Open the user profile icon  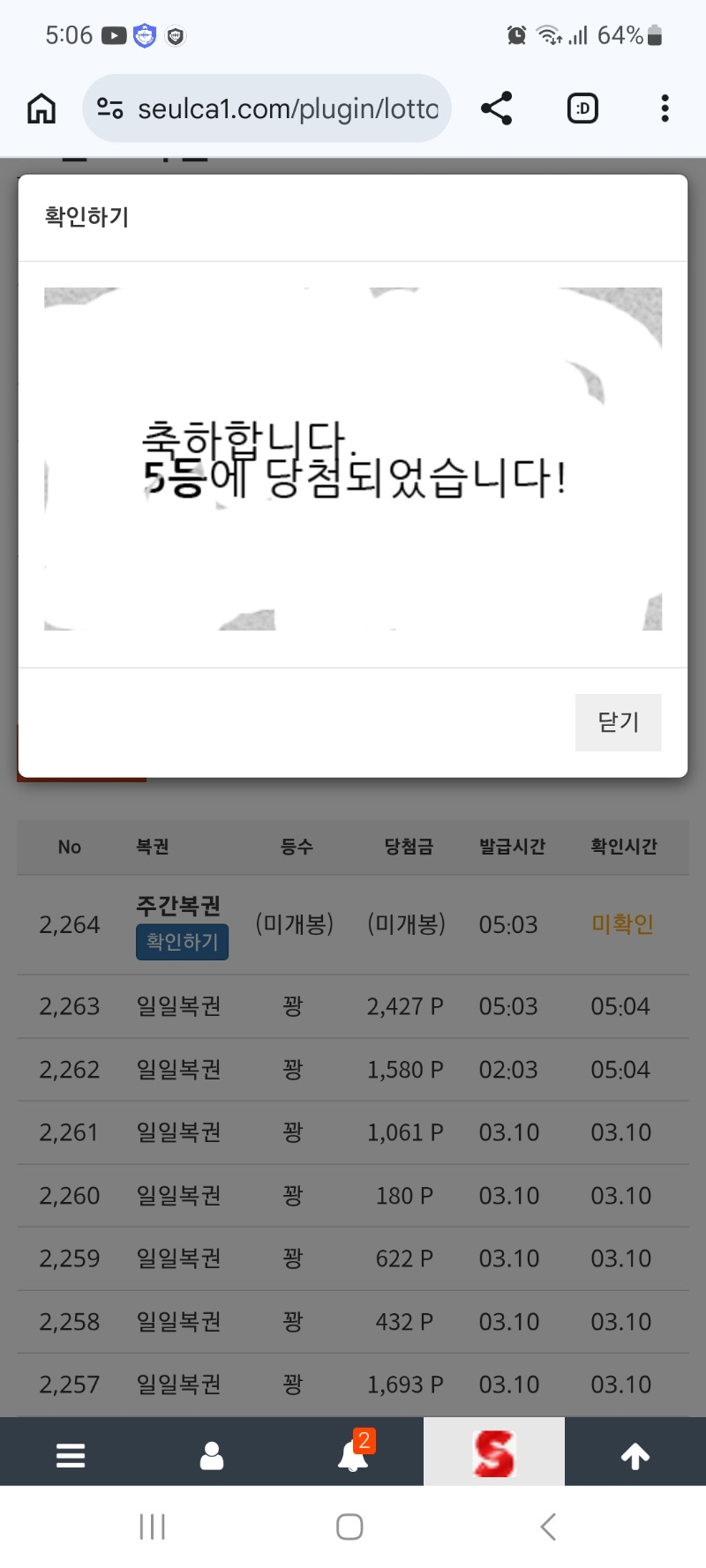tap(212, 1455)
